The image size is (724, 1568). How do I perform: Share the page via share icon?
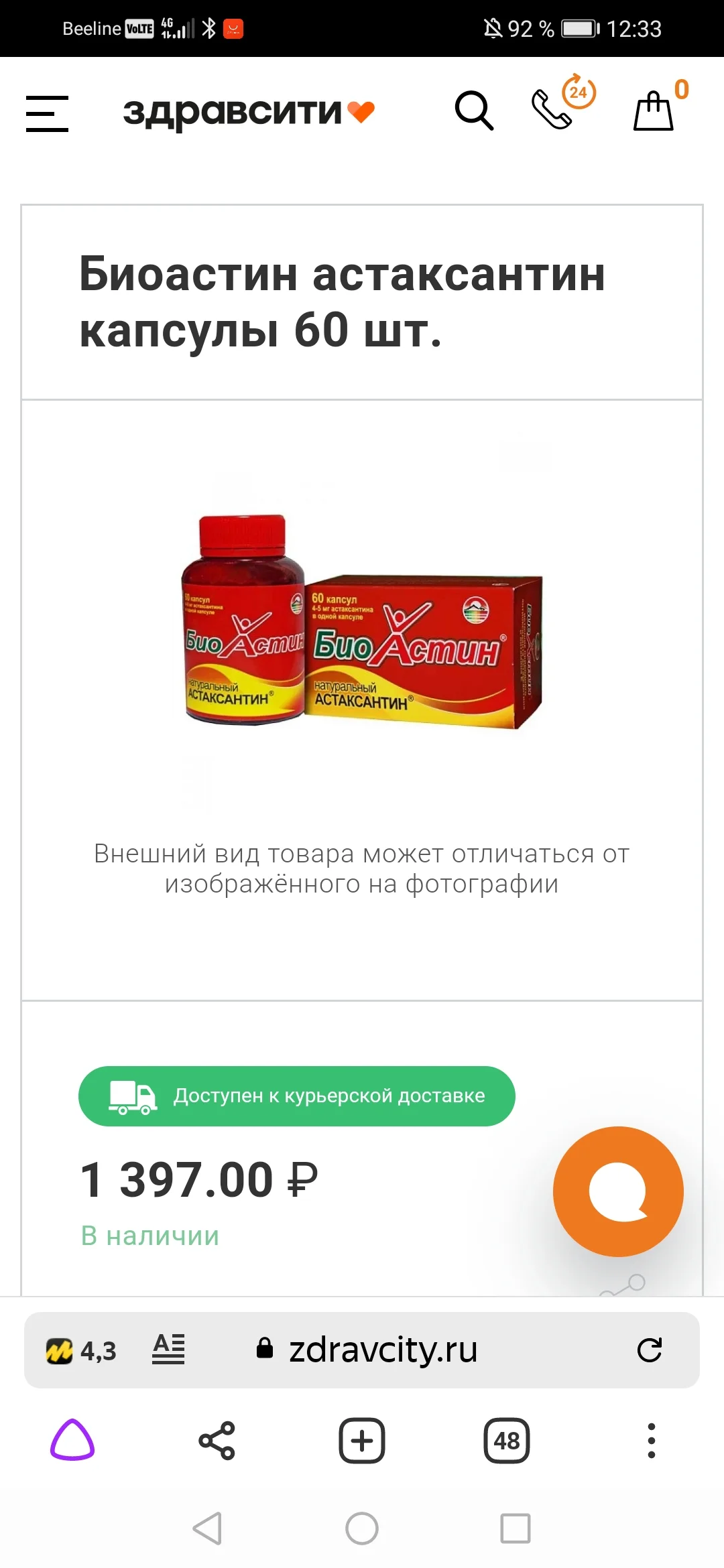click(217, 1441)
